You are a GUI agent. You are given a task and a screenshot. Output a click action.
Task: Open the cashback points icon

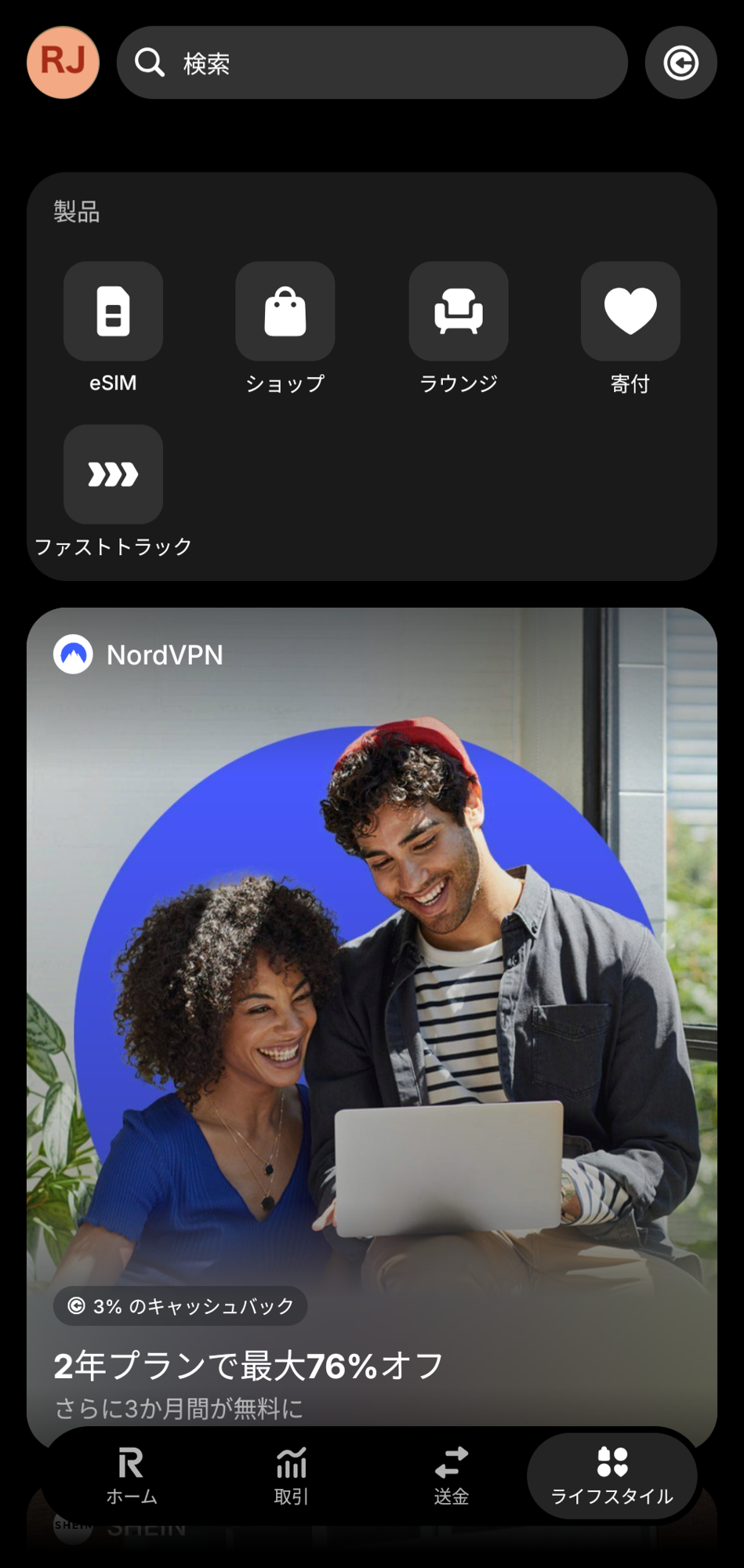(x=680, y=63)
